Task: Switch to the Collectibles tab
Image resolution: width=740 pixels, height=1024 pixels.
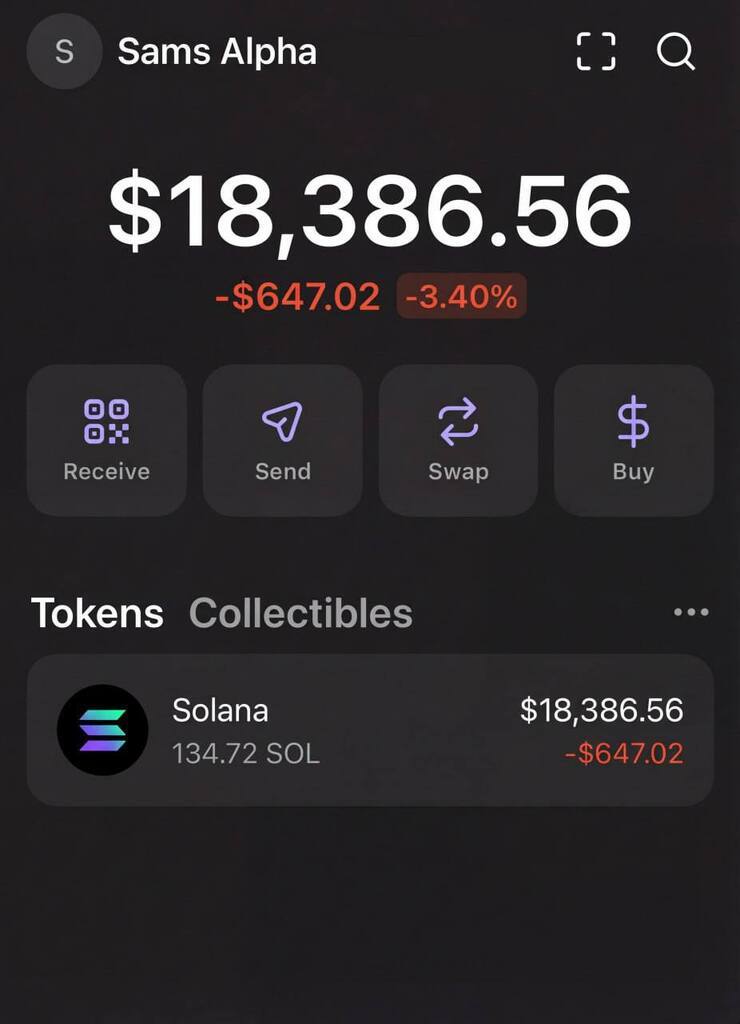Action: 300,613
